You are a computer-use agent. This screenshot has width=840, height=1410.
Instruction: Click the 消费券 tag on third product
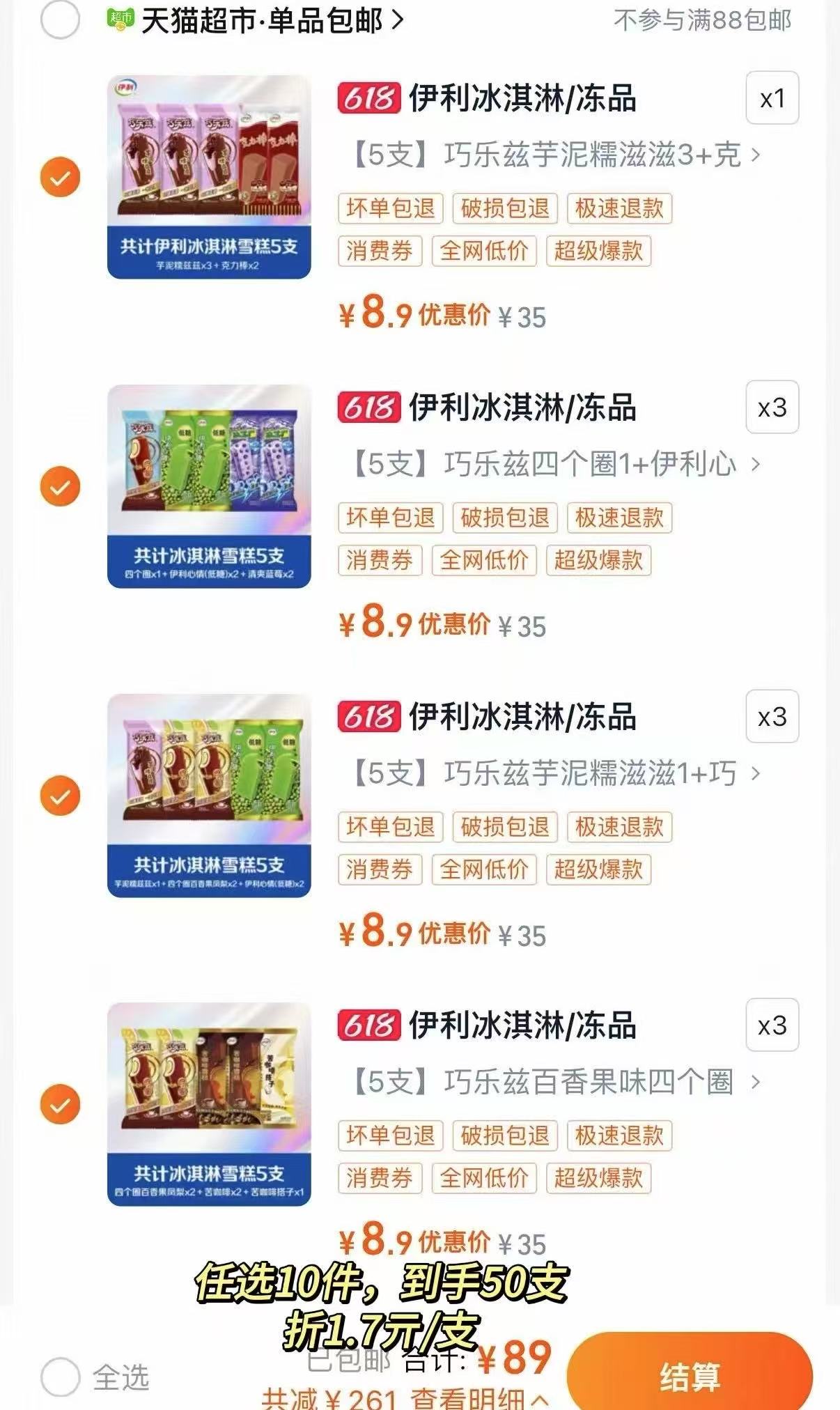(x=380, y=868)
